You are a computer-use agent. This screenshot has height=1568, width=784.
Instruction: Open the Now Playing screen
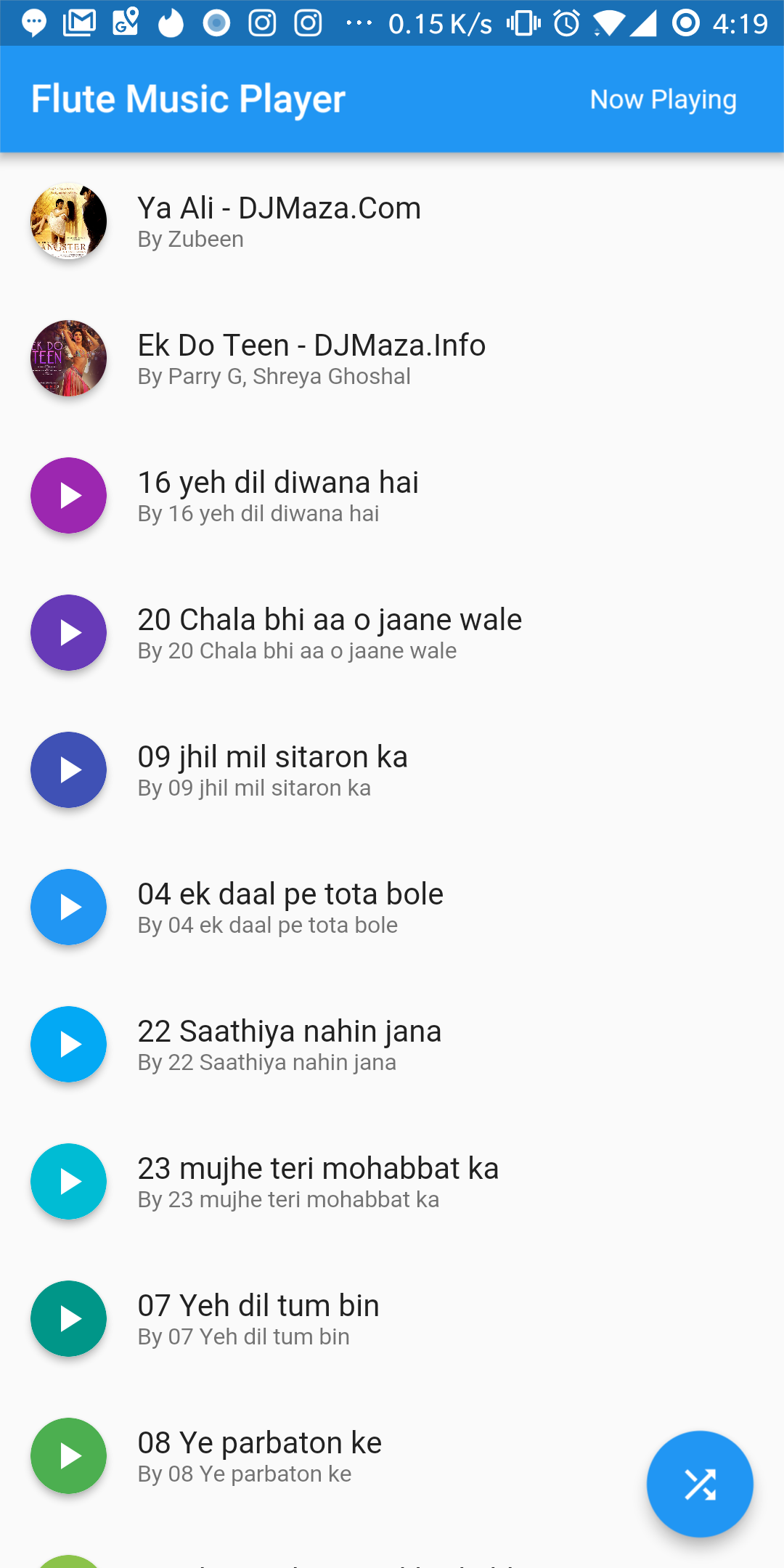(663, 99)
